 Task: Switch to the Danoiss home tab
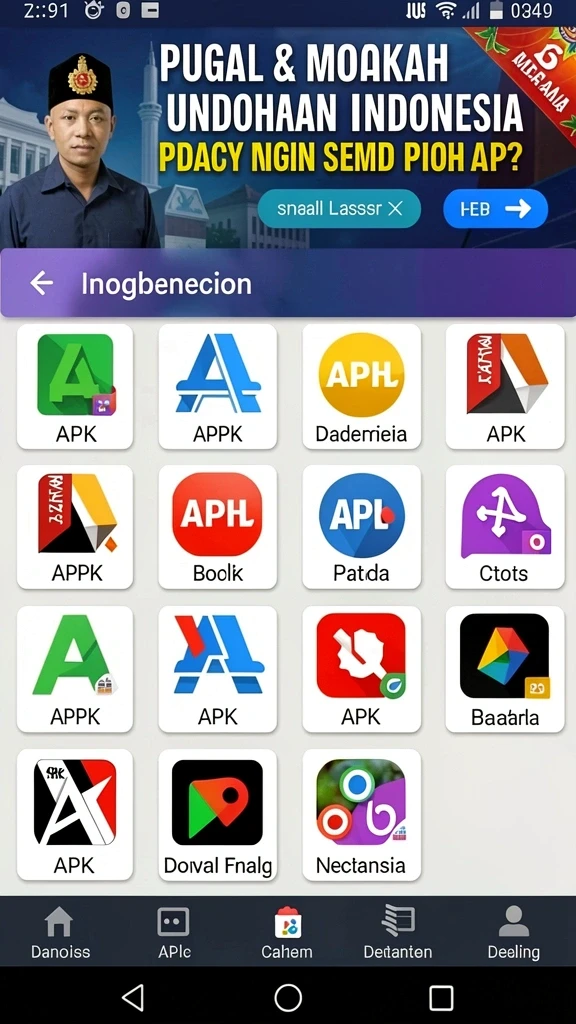tap(60, 933)
